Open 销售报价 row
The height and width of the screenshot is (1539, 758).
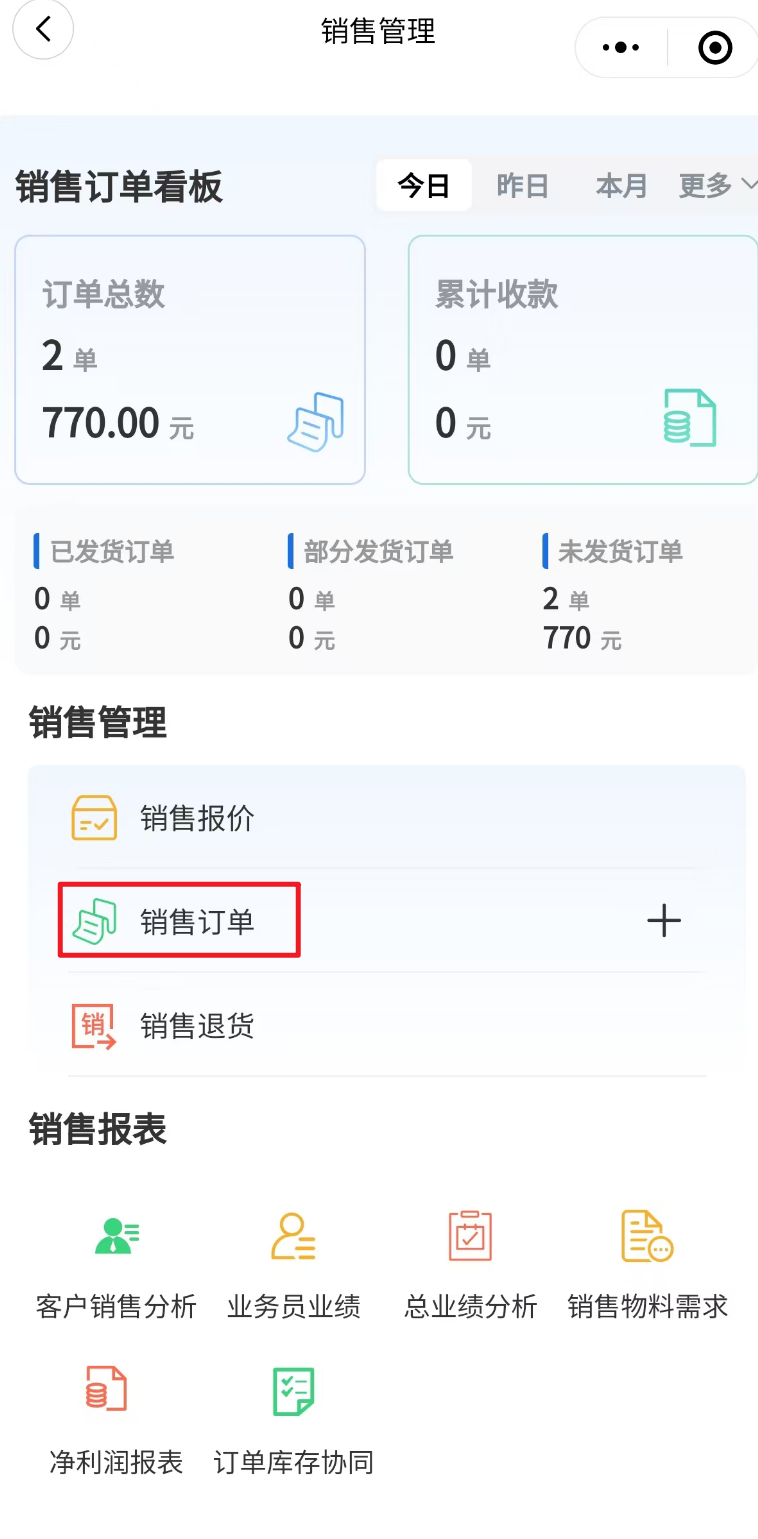point(387,819)
